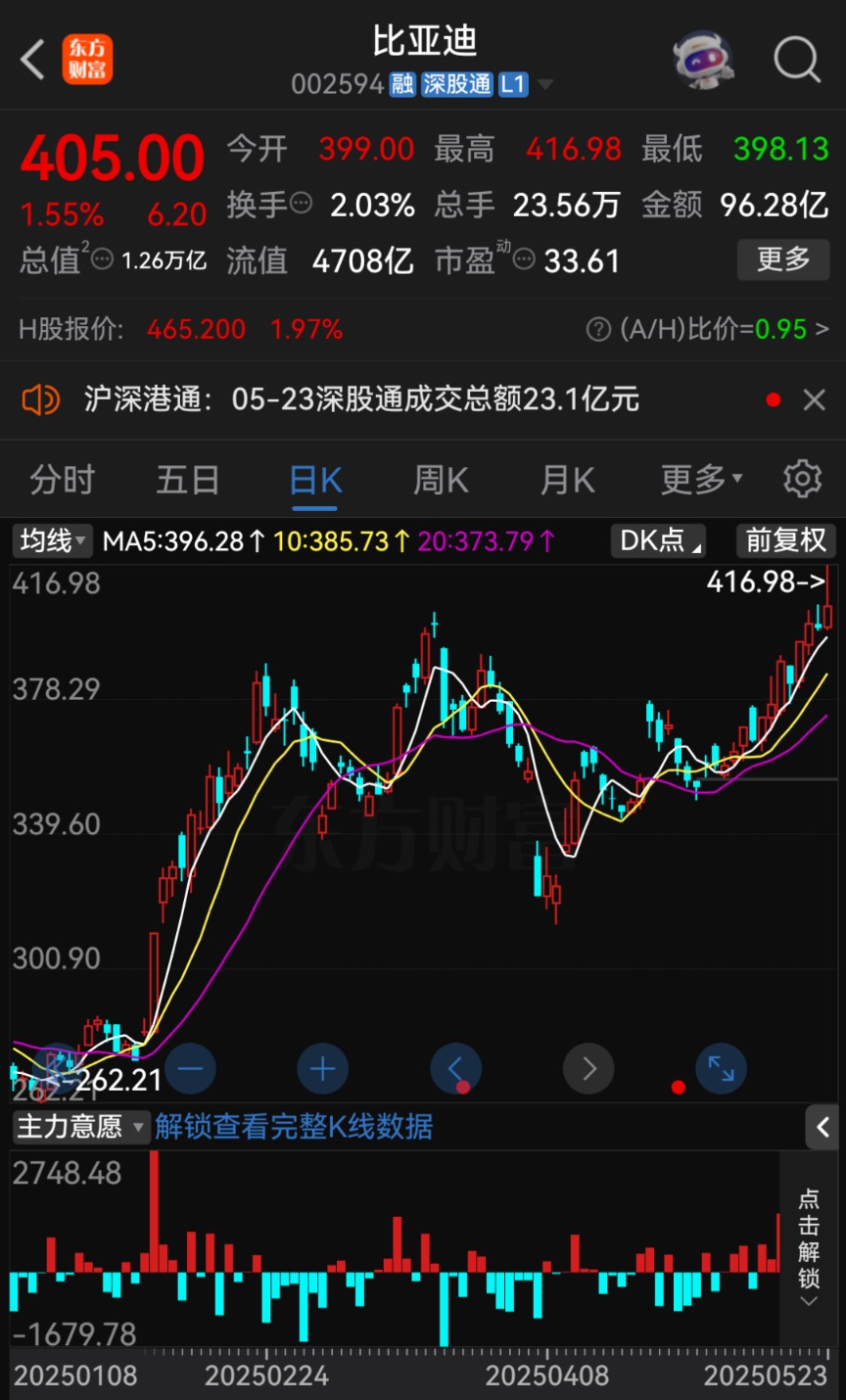Expand the 更多 chart period dropdown
The width and height of the screenshot is (846, 1400).
pos(701,480)
